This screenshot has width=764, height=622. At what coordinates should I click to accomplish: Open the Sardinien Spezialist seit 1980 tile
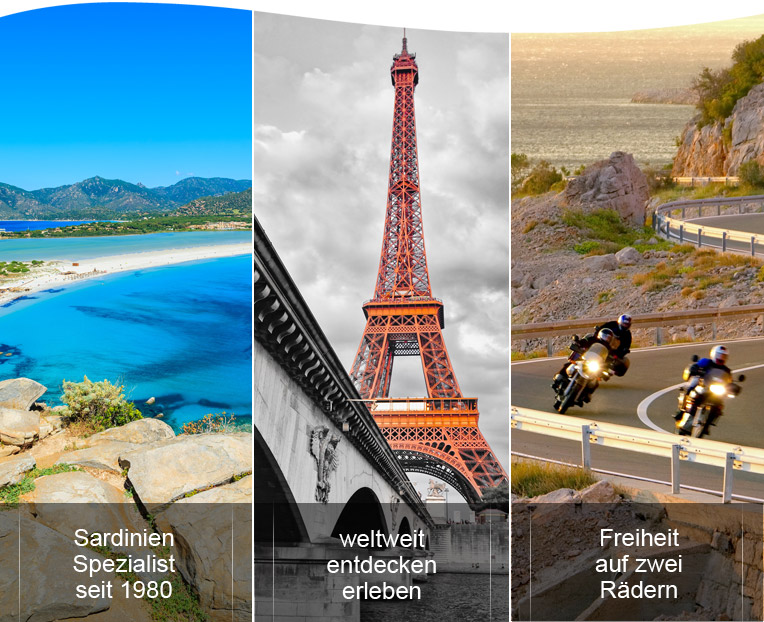click(125, 563)
